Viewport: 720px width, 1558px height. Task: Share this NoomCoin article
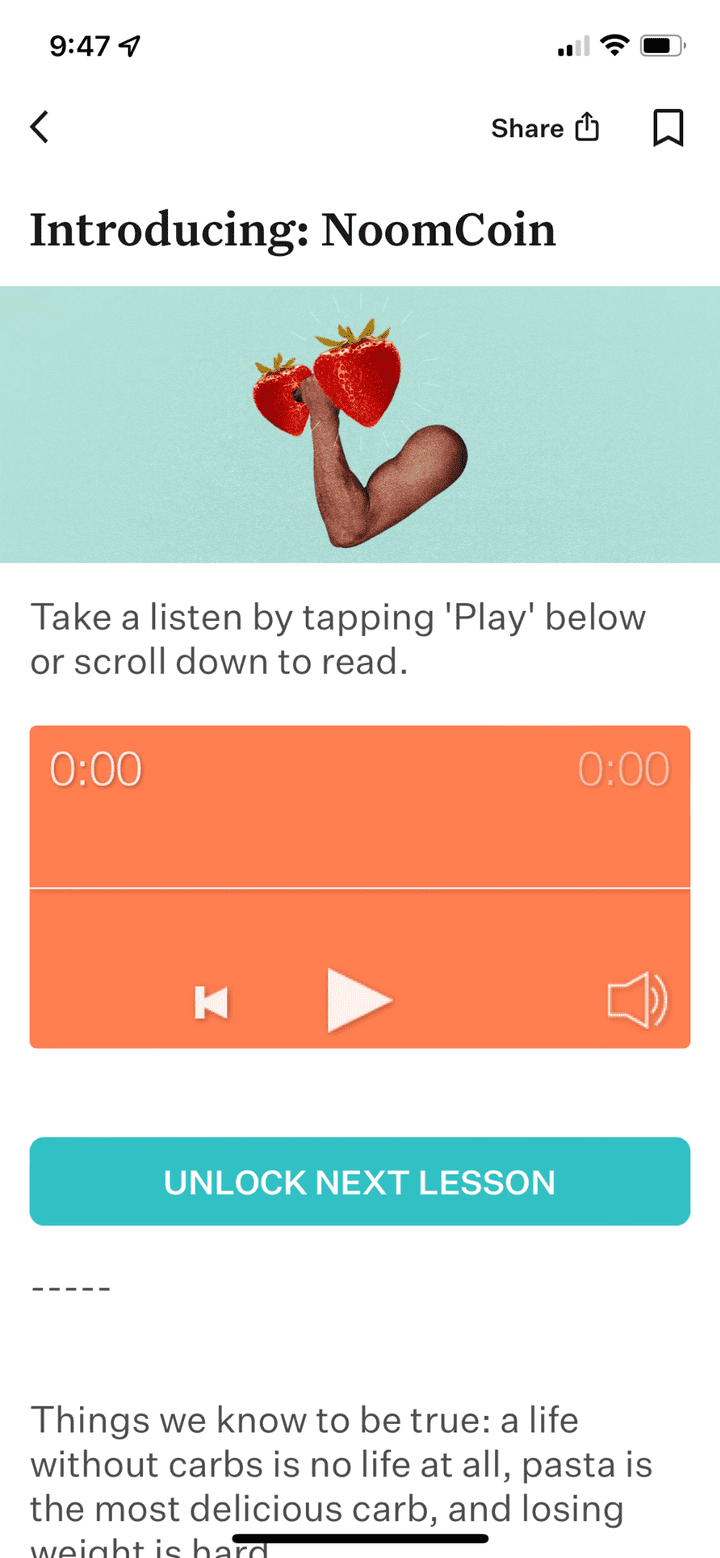click(545, 128)
